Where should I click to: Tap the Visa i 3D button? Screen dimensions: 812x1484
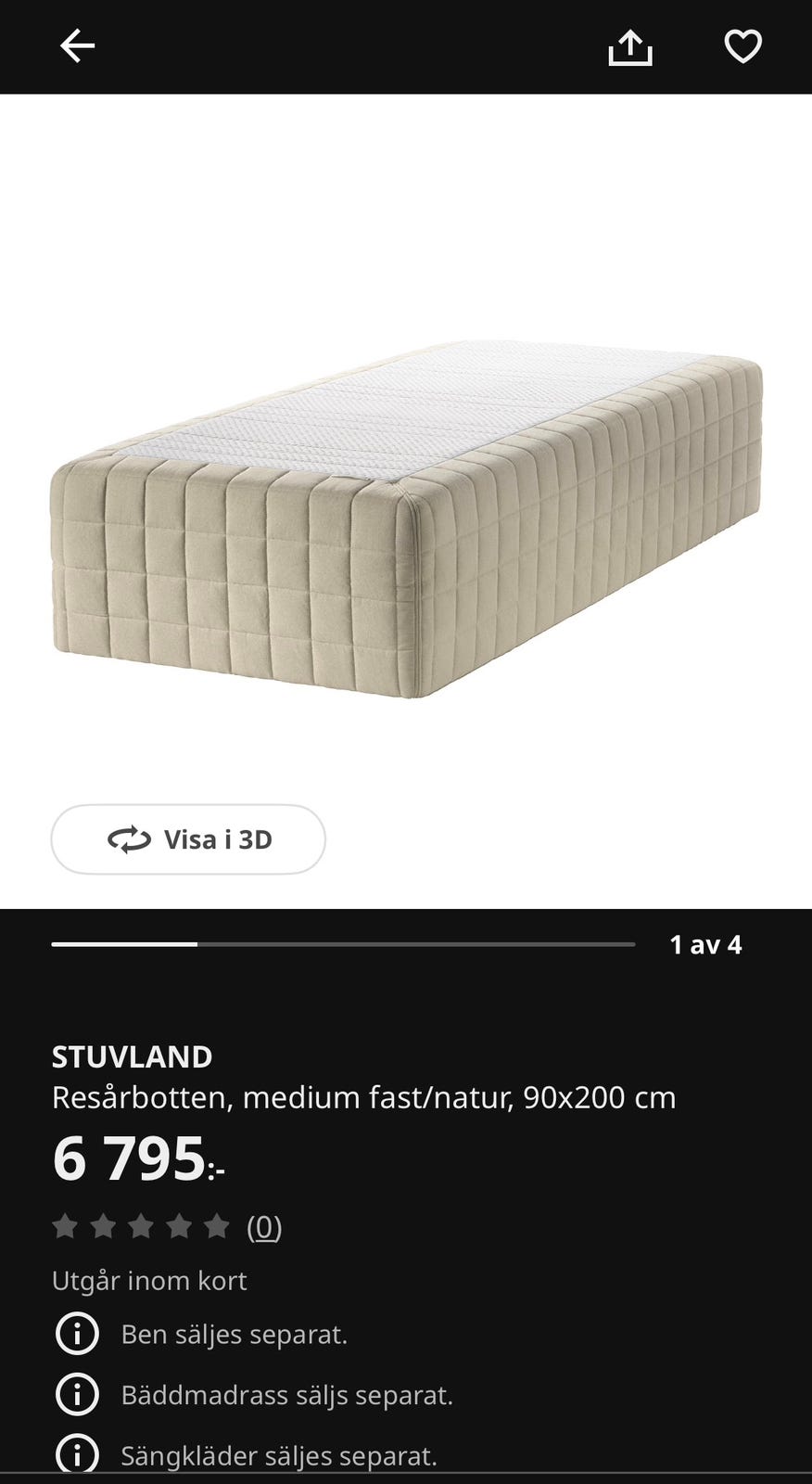[x=188, y=839]
